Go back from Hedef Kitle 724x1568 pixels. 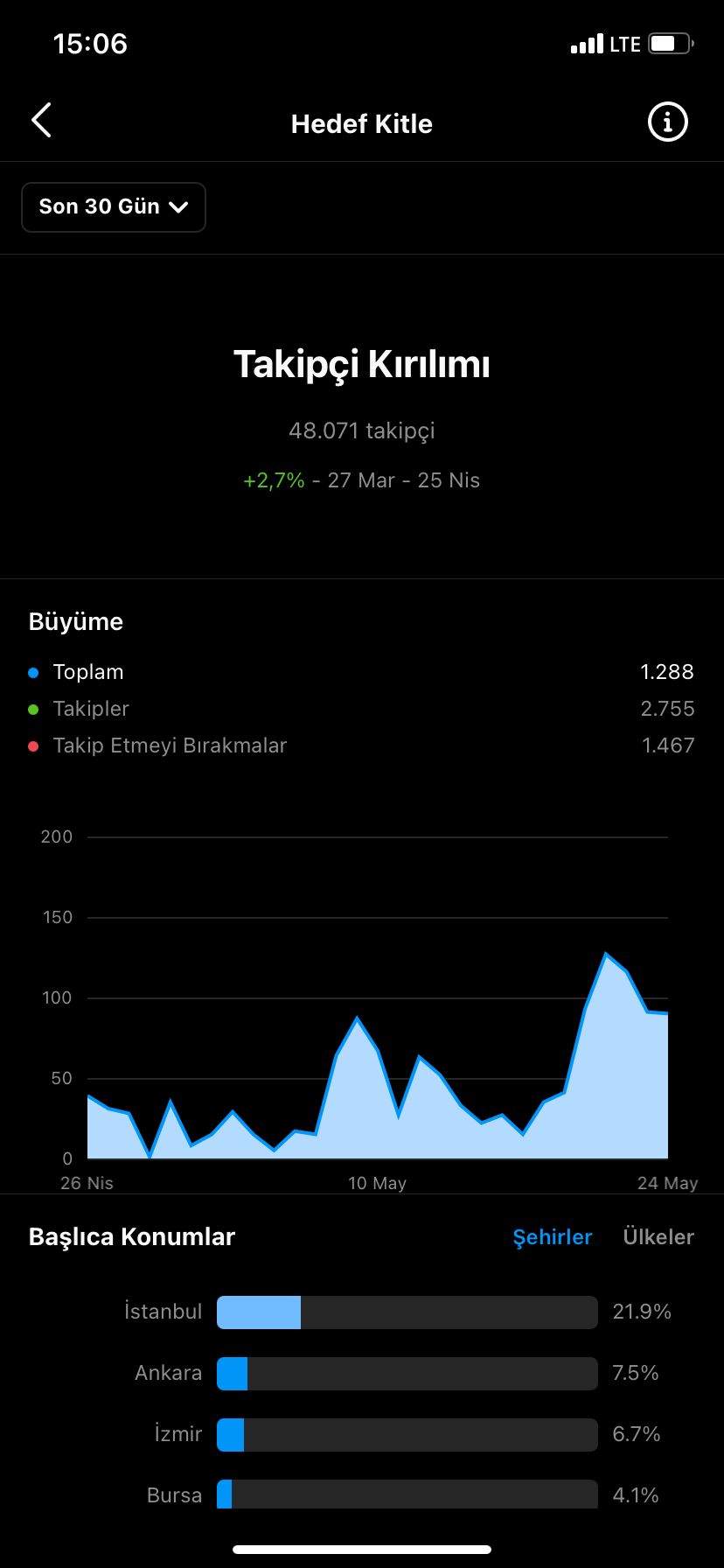pos(42,121)
